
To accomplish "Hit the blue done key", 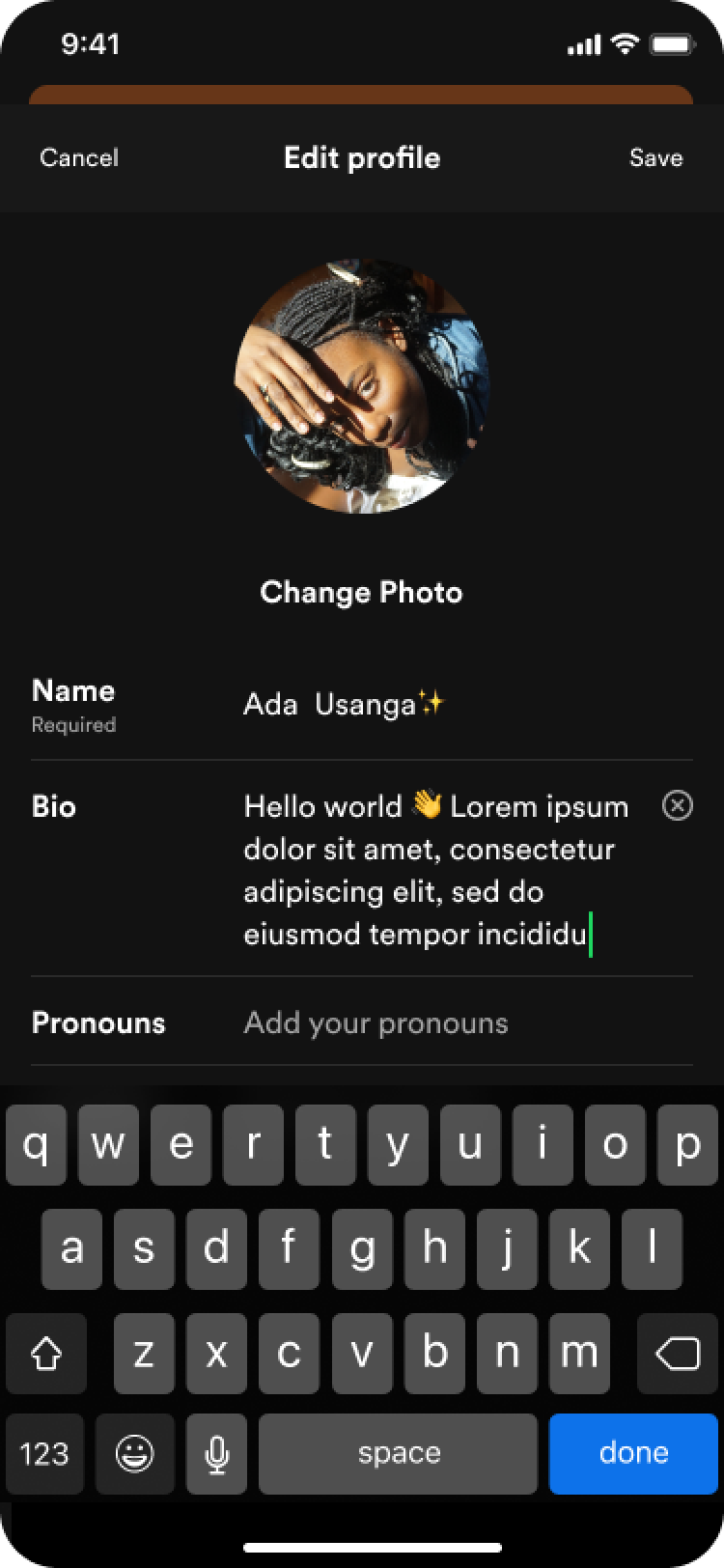I will tap(633, 1453).
